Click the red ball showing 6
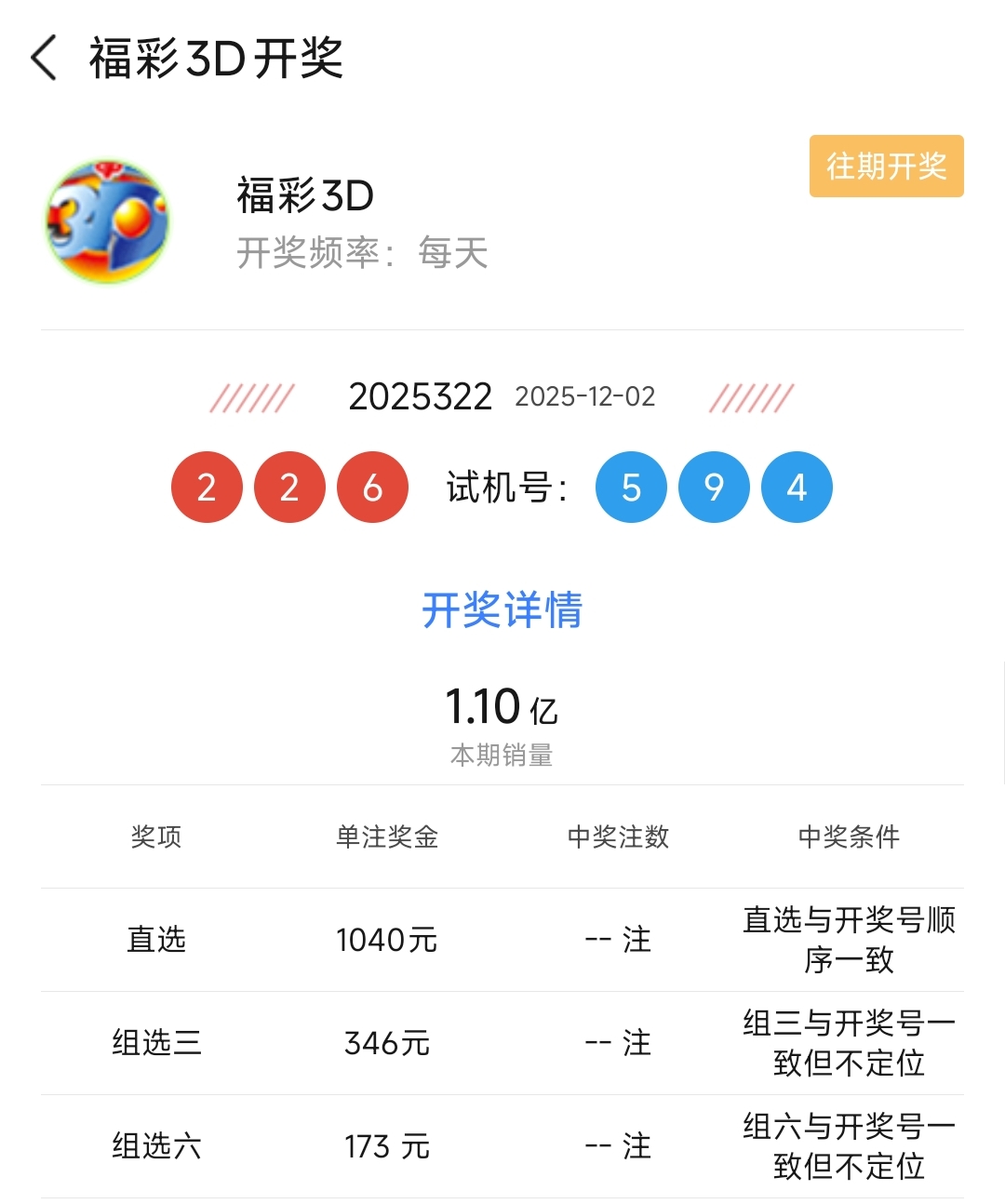 point(371,487)
